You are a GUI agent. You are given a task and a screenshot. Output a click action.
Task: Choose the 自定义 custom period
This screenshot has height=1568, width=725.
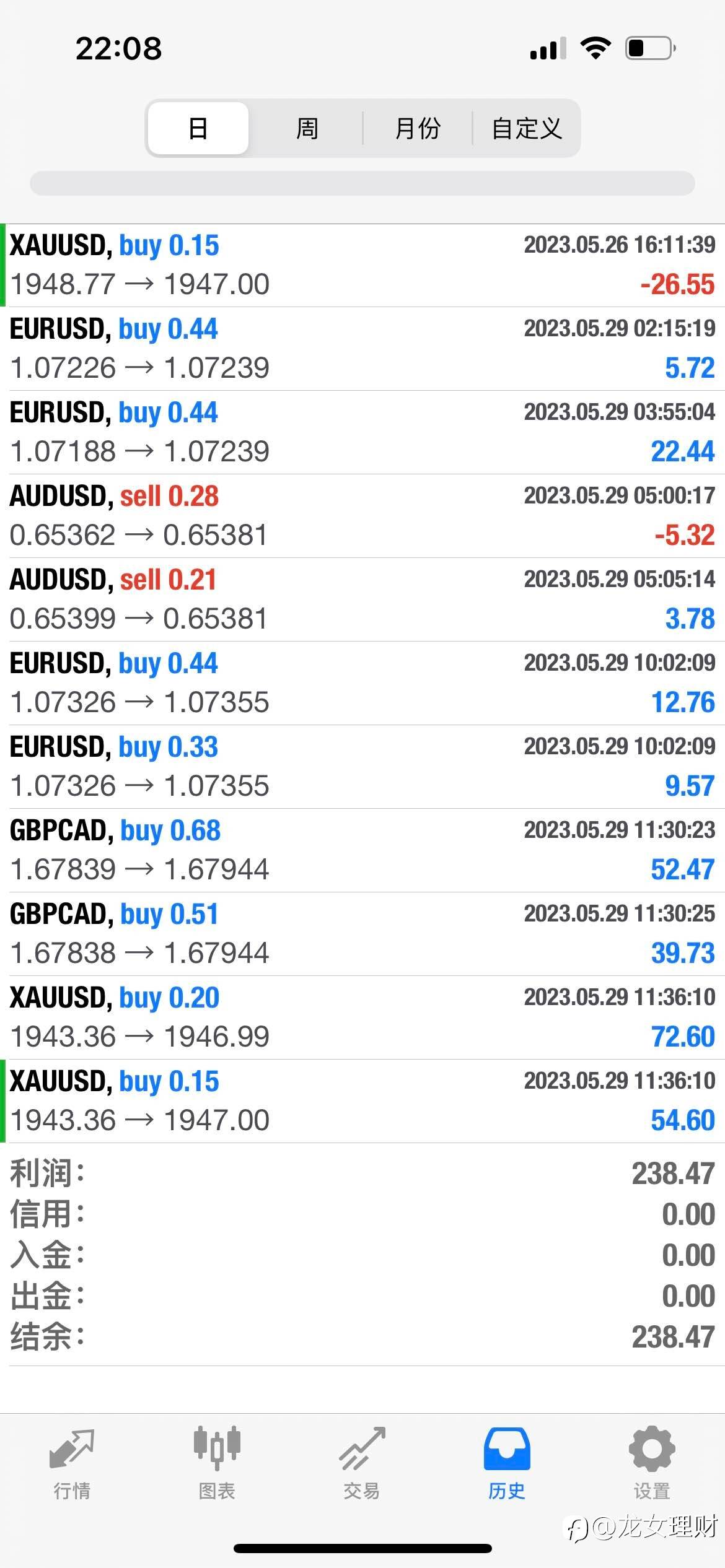526,128
